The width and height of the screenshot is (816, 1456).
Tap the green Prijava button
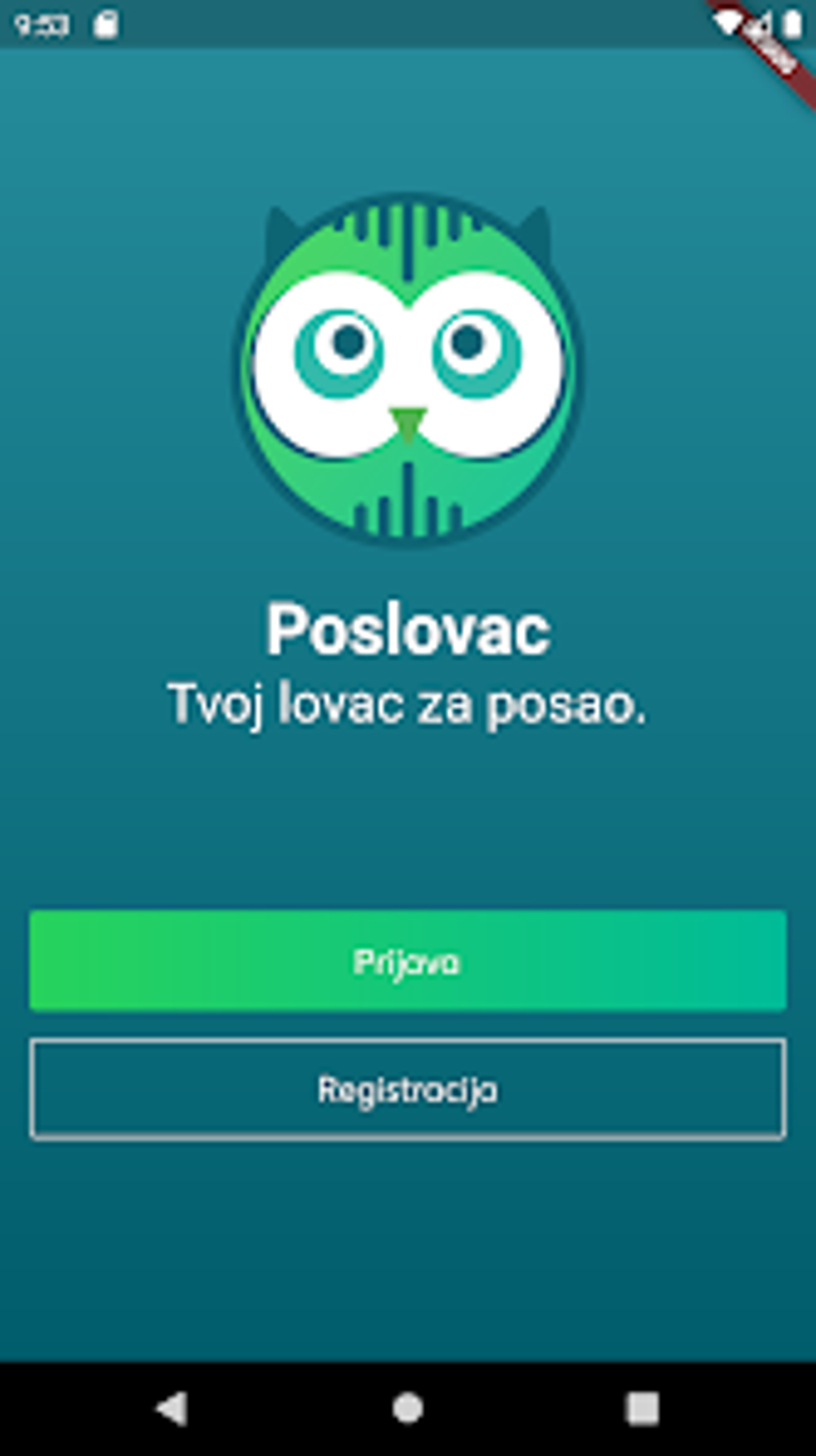[x=408, y=961]
